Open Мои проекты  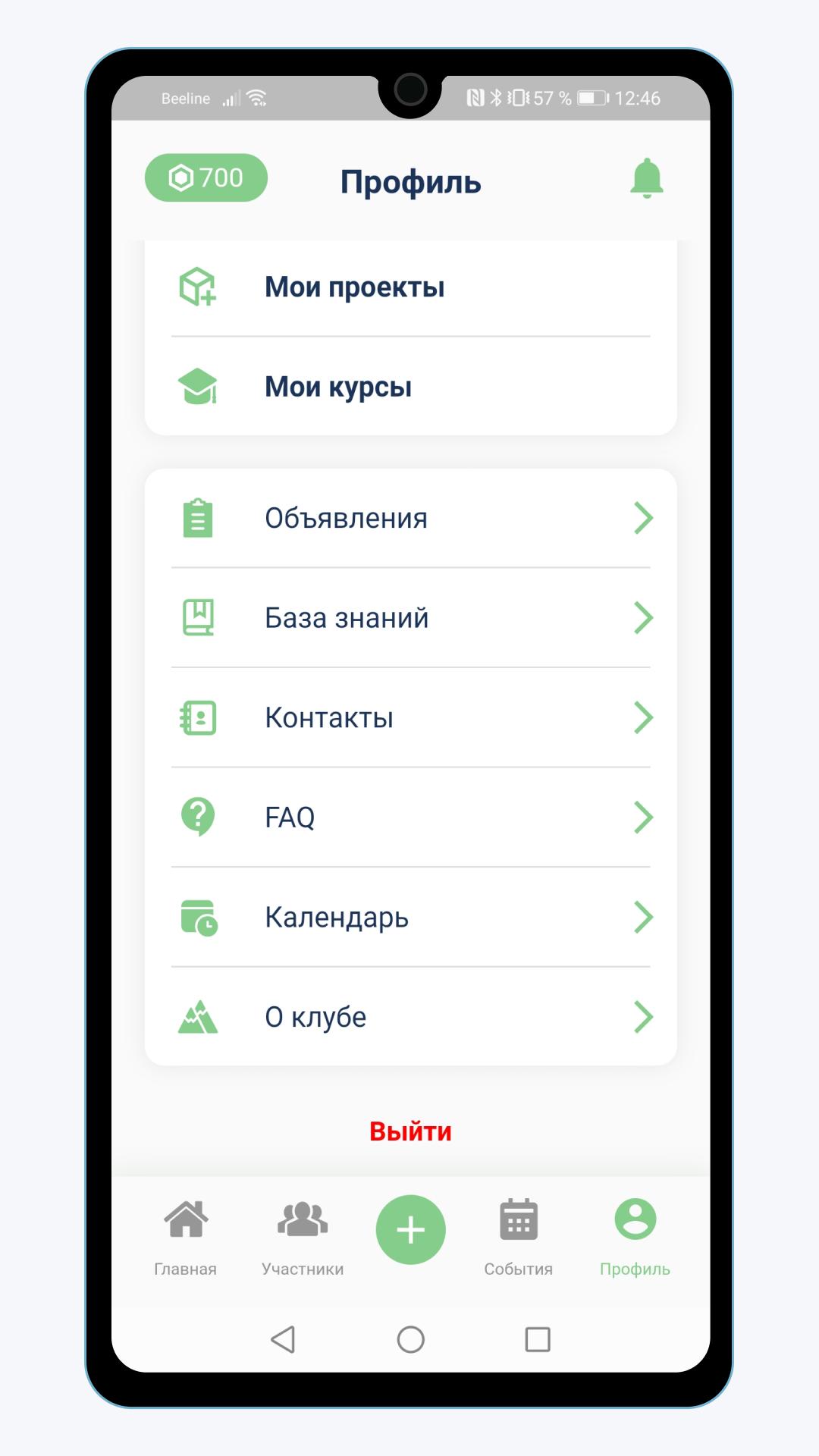pos(410,287)
